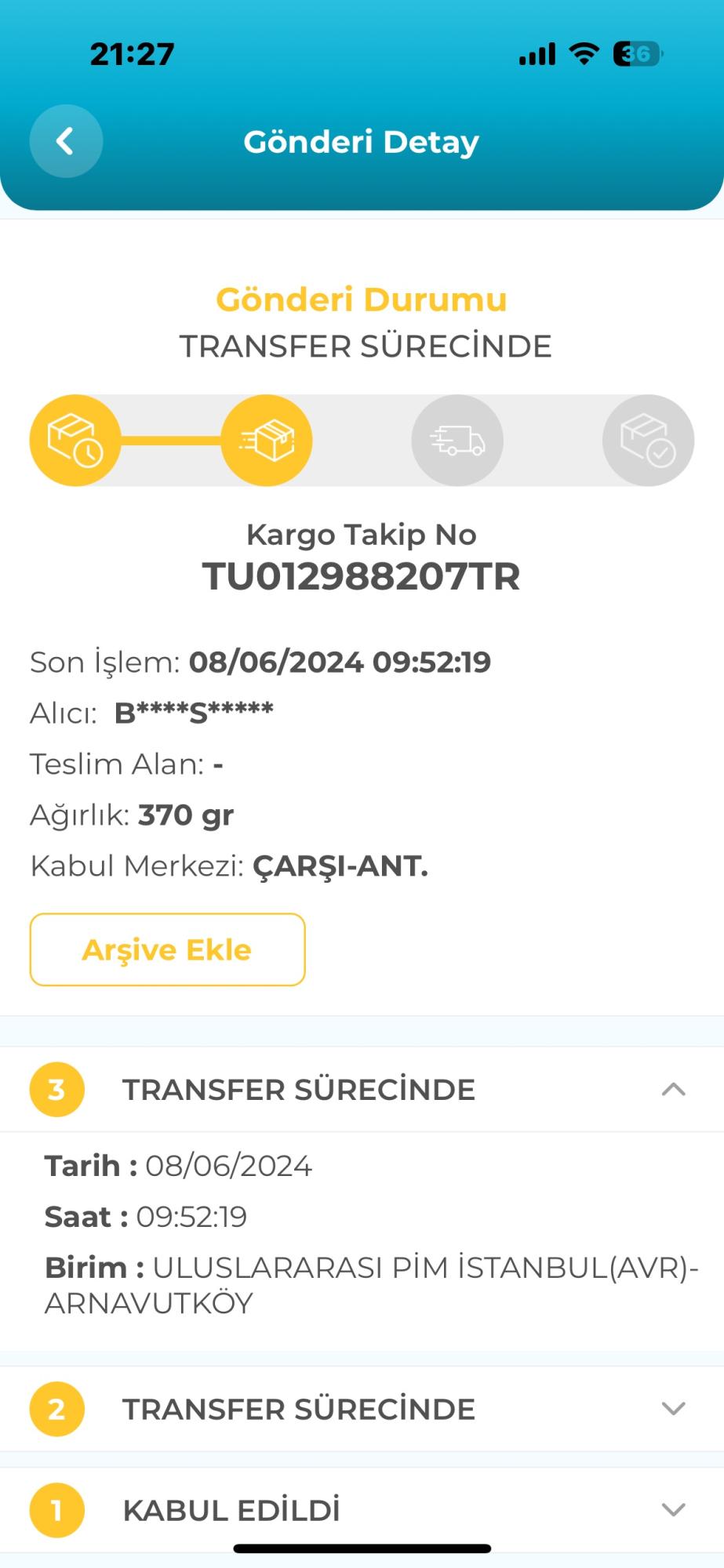Tap the masked recipient name B****S*****
The width and height of the screenshot is (724, 1568).
pos(193,712)
